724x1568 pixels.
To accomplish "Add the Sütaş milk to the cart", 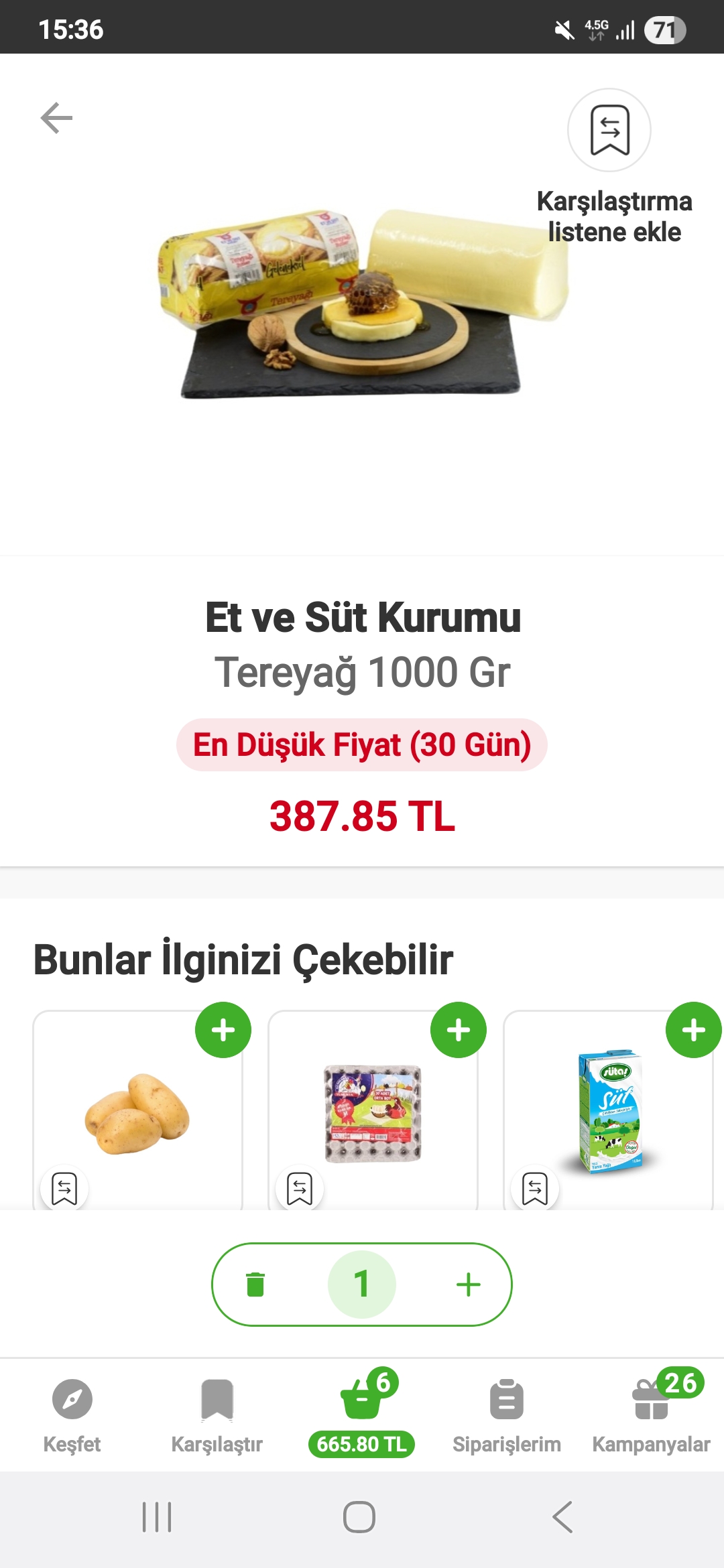I will tap(693, 1030).
